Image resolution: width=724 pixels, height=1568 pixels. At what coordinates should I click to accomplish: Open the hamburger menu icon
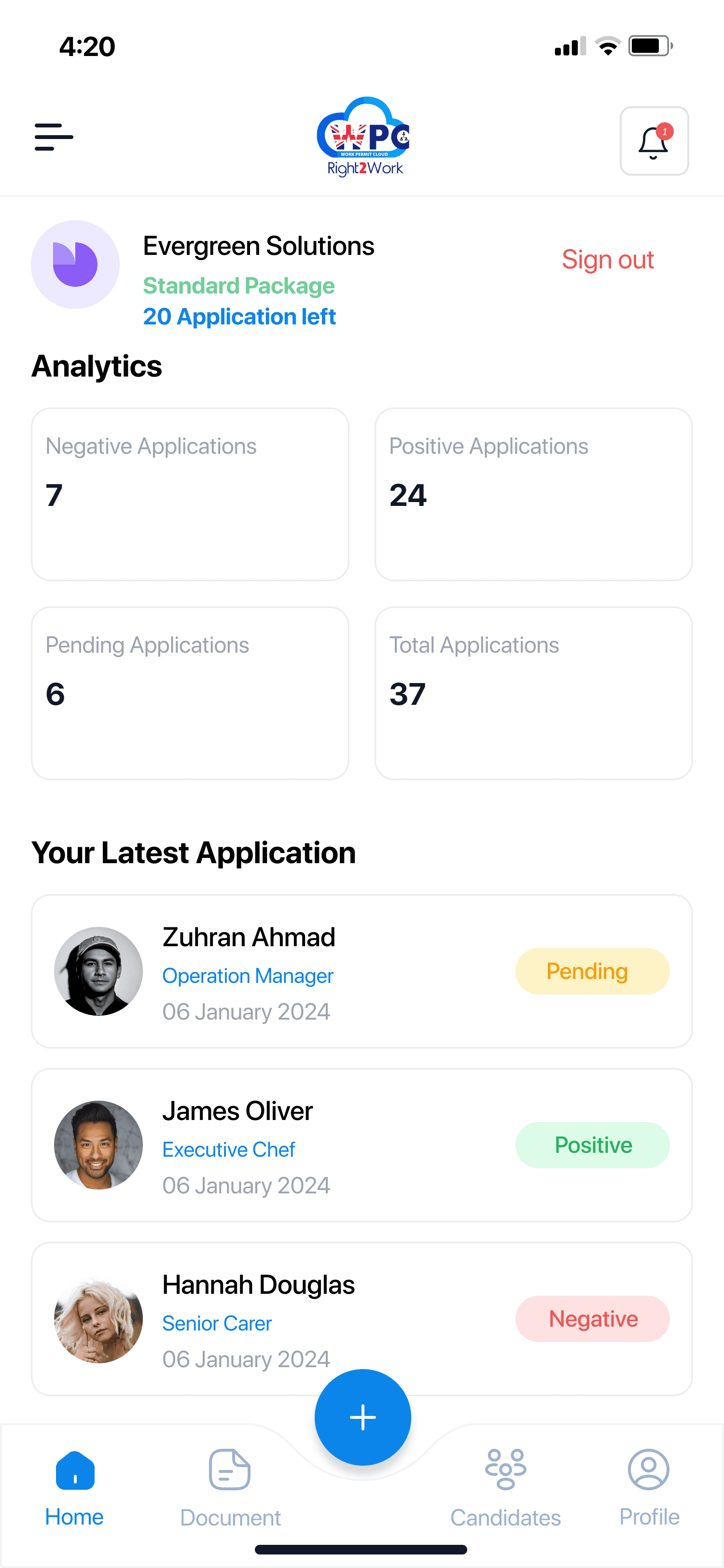point(54,139)
